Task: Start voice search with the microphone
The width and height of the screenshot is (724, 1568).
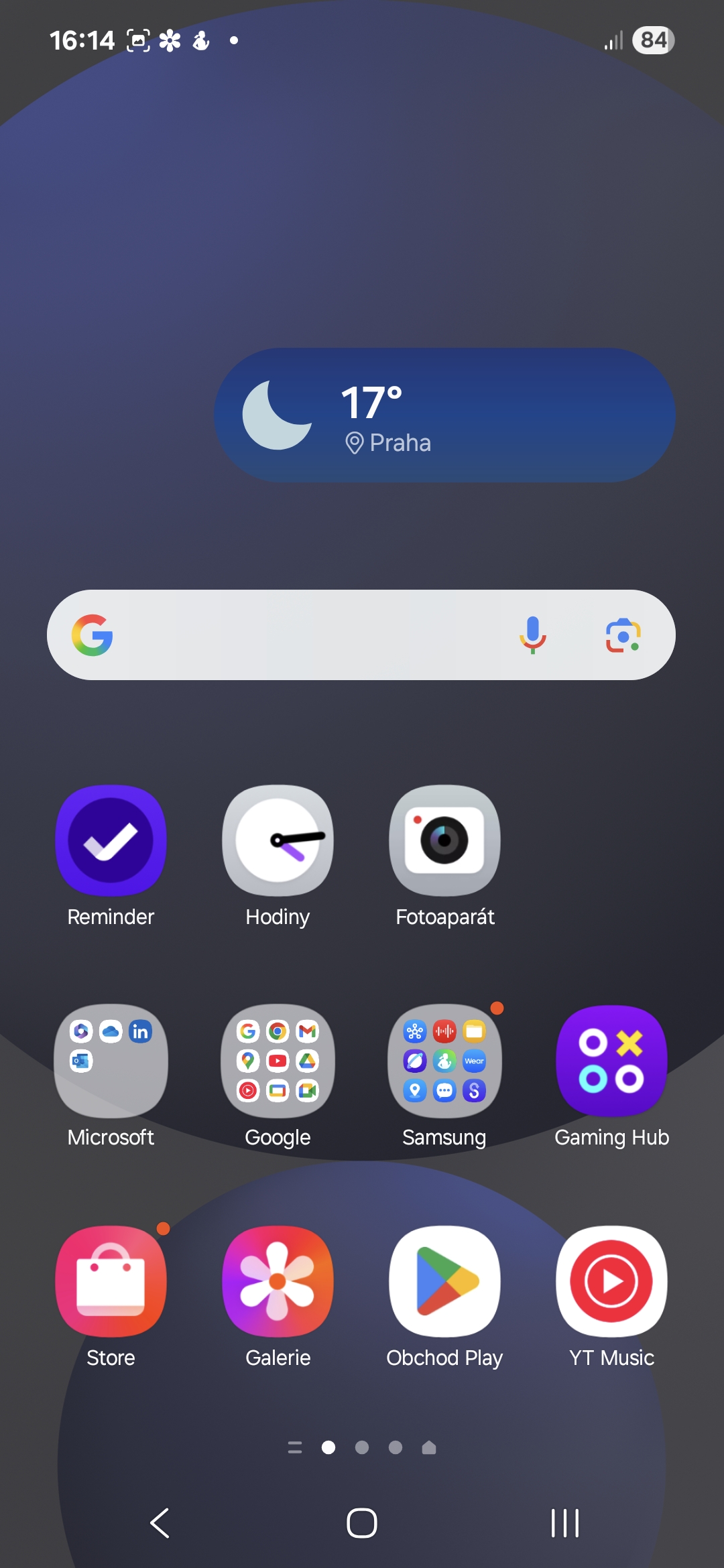Action: pos(533,635)
